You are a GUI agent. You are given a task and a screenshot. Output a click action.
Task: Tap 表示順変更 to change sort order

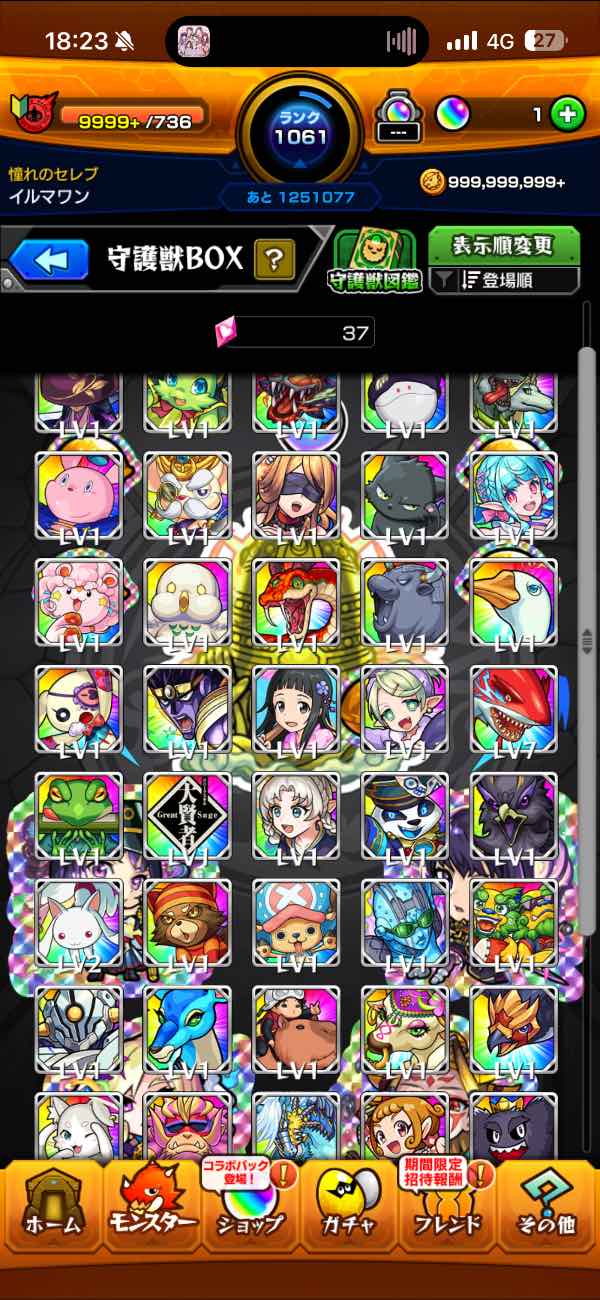point(504,245)
